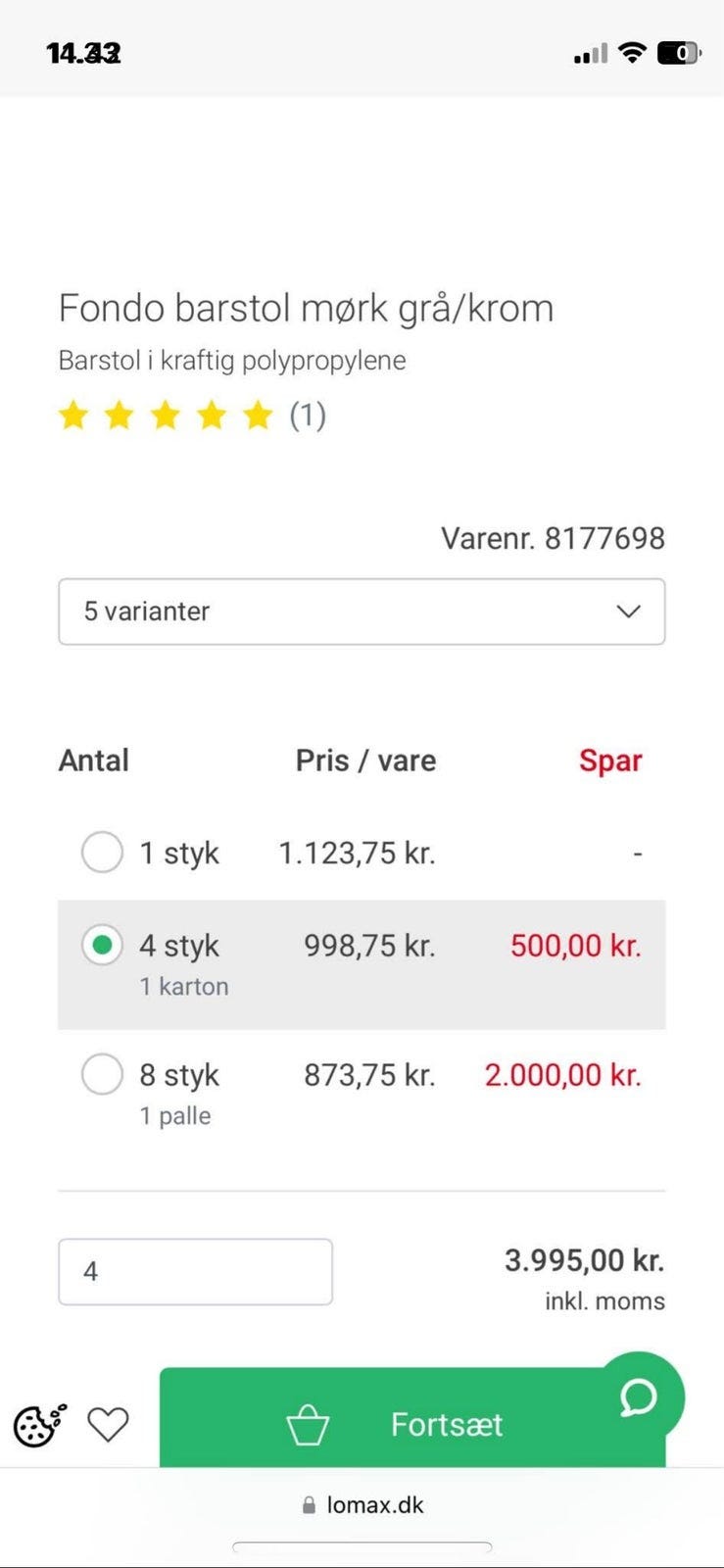Add the barstol to wishlist heart

pyautogui.click(x=108, y=1424)
